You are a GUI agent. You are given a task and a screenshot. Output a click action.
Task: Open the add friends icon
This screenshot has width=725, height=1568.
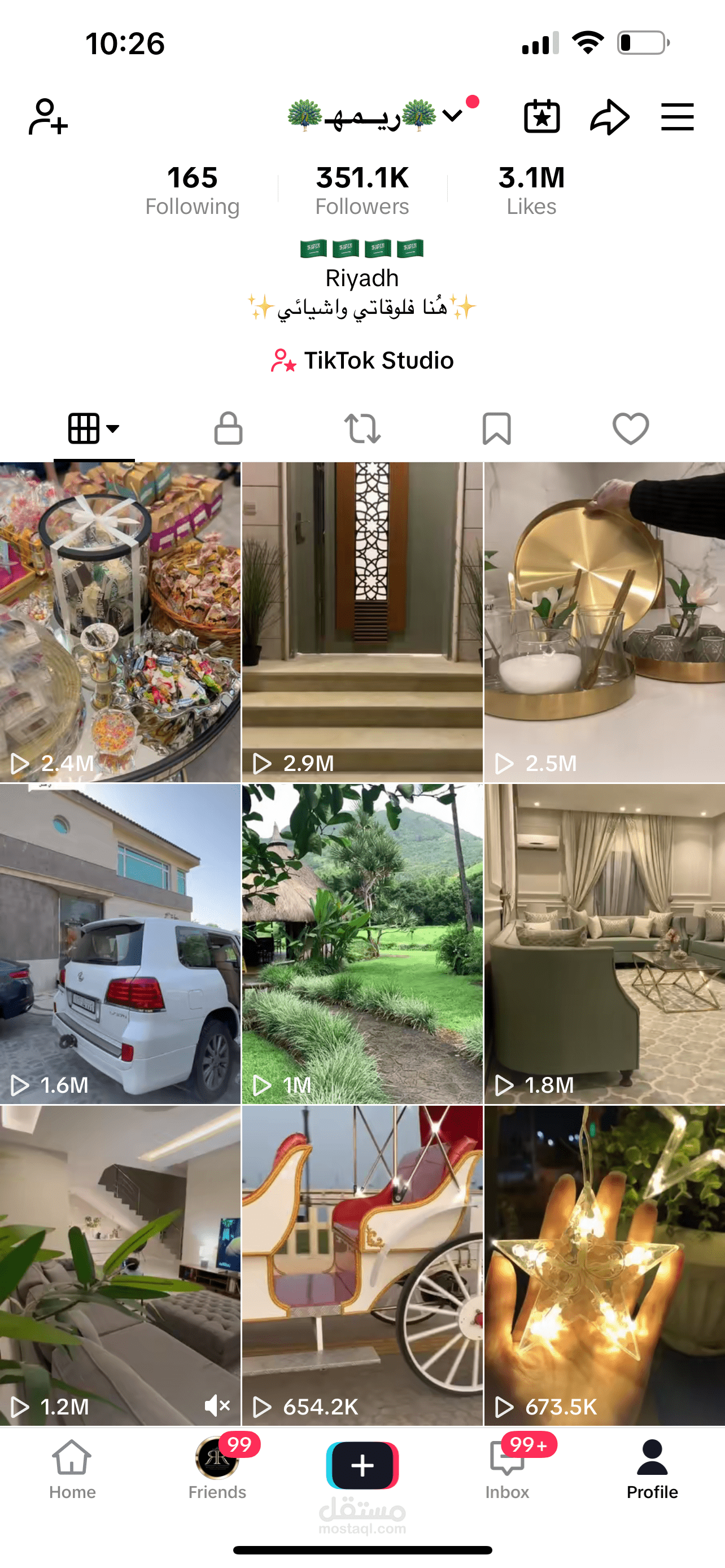(x=47, y=116)
